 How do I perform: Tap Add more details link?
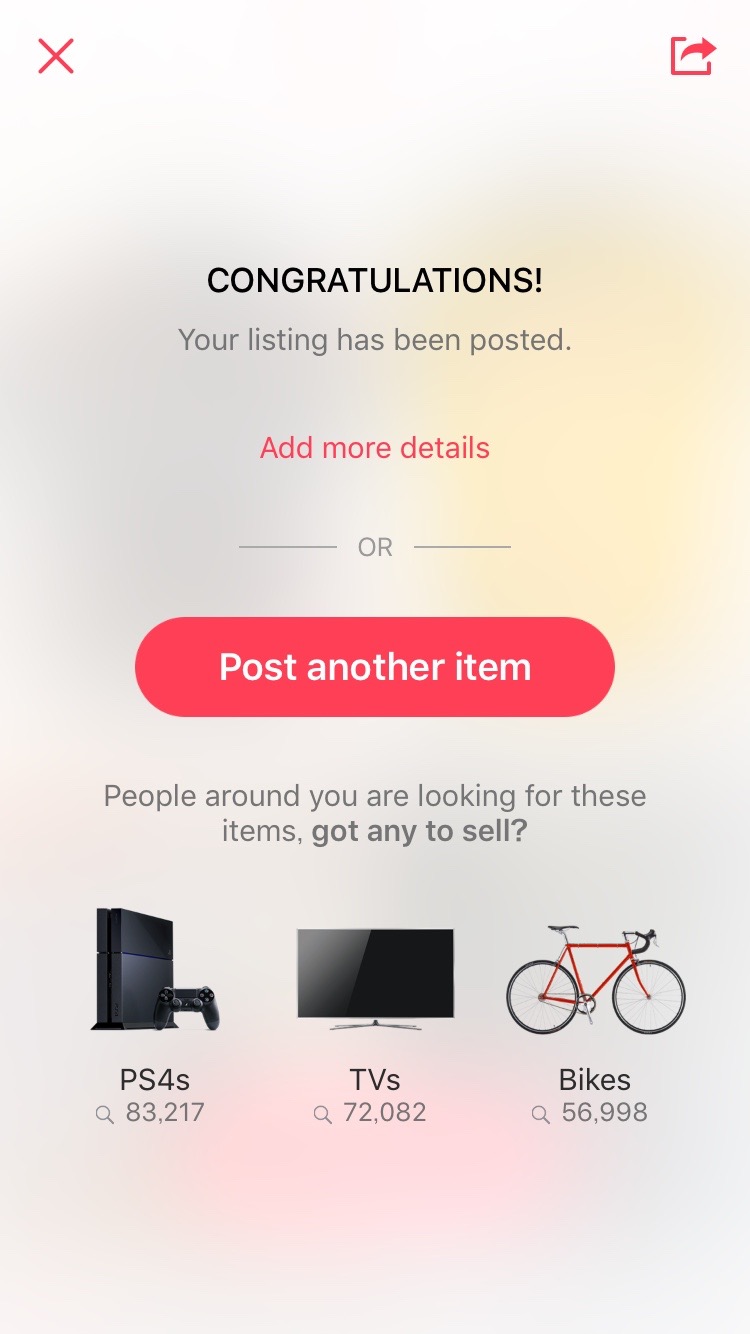375,447
